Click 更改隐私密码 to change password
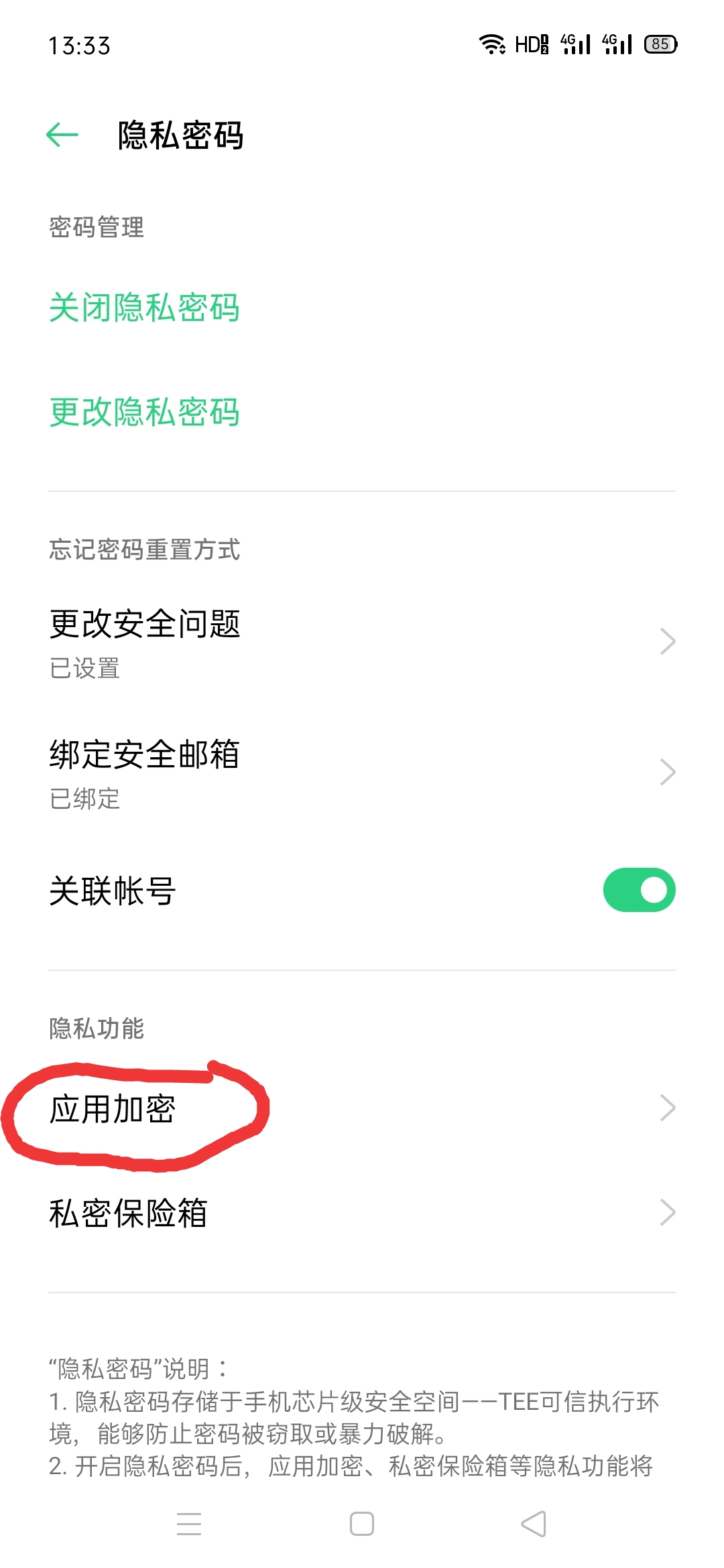The image size is (724, 1568). click(144, 412)
